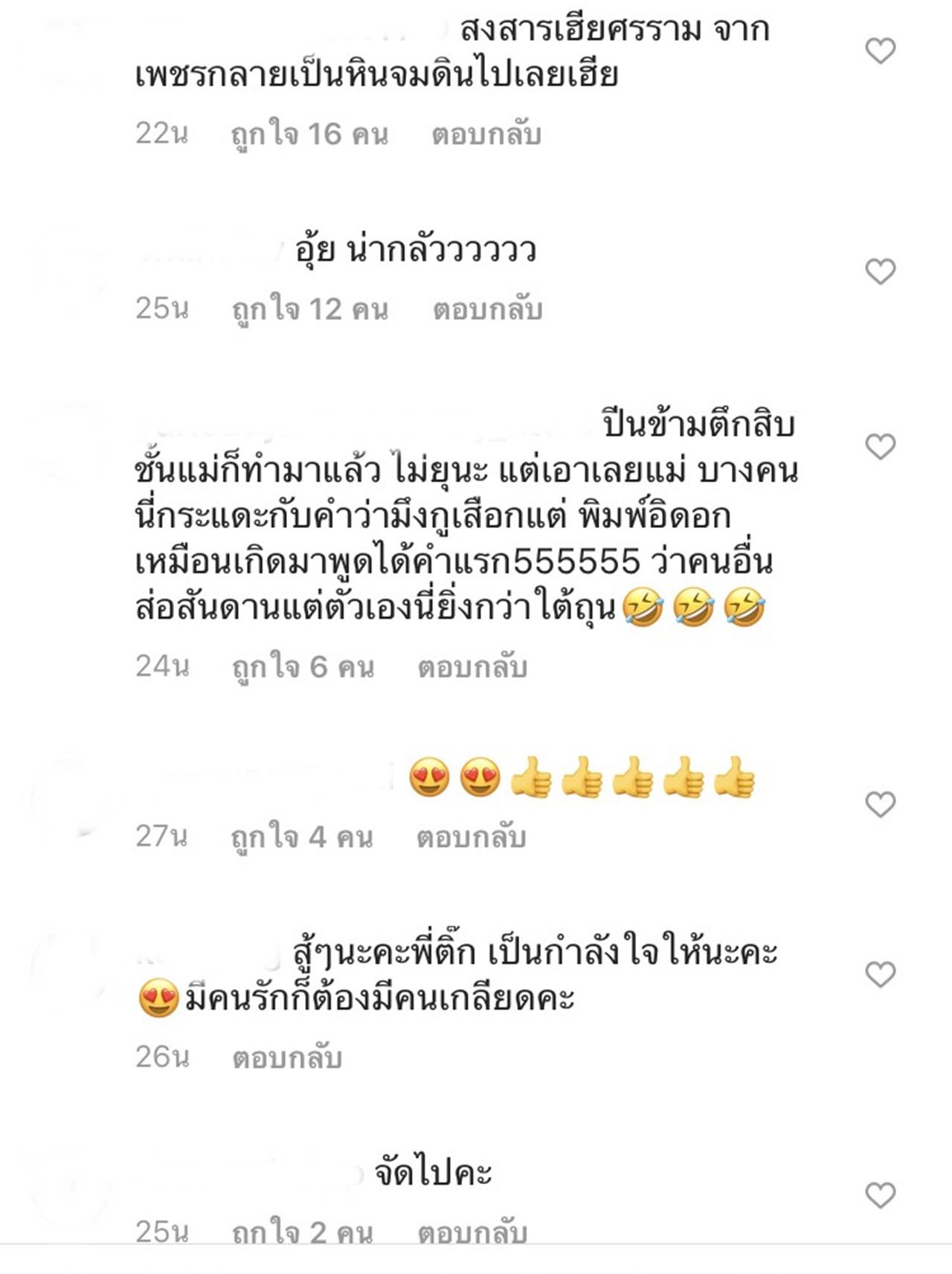
Task: Show the ถูกใจ 6 คน likes list
Action: [x=303, y=667]
